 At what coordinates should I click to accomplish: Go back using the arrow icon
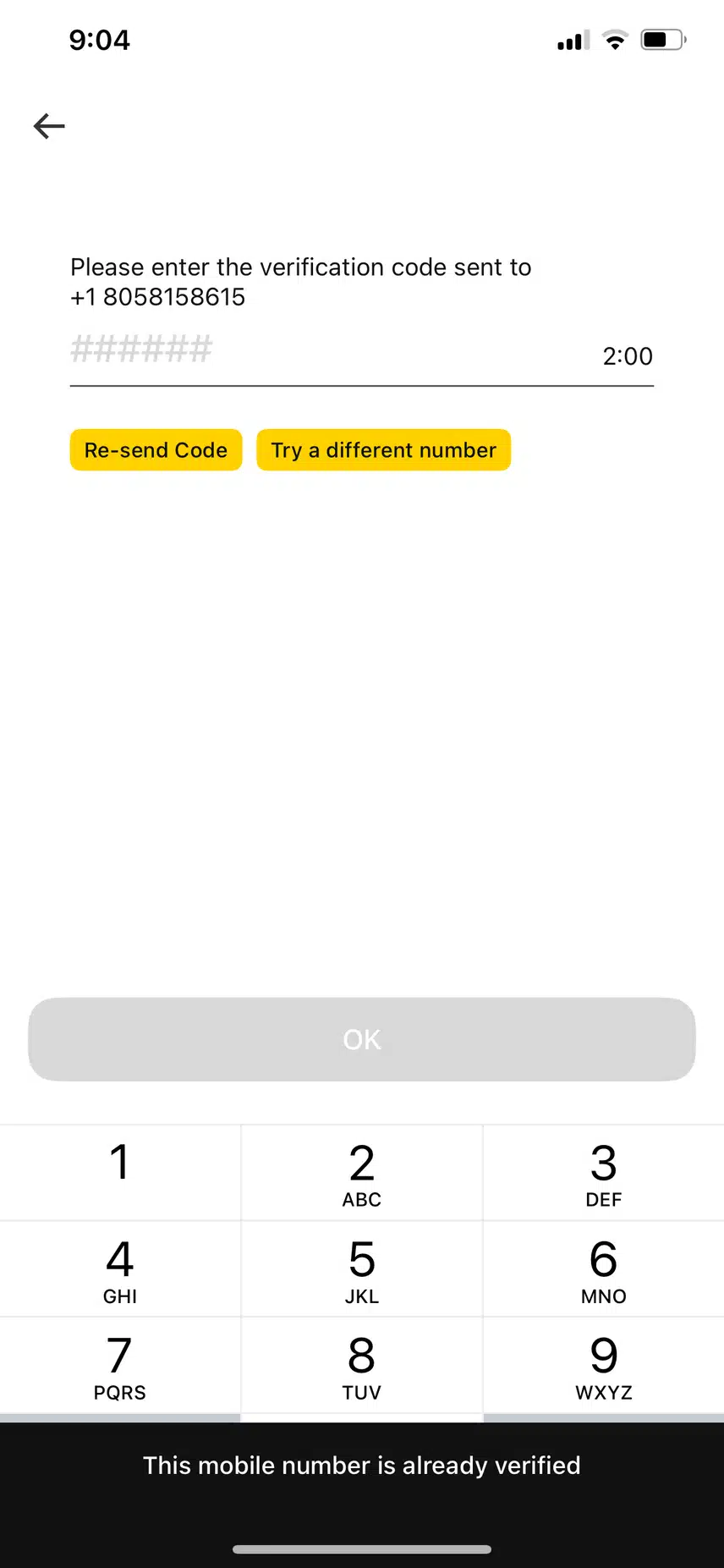[49, 126]
